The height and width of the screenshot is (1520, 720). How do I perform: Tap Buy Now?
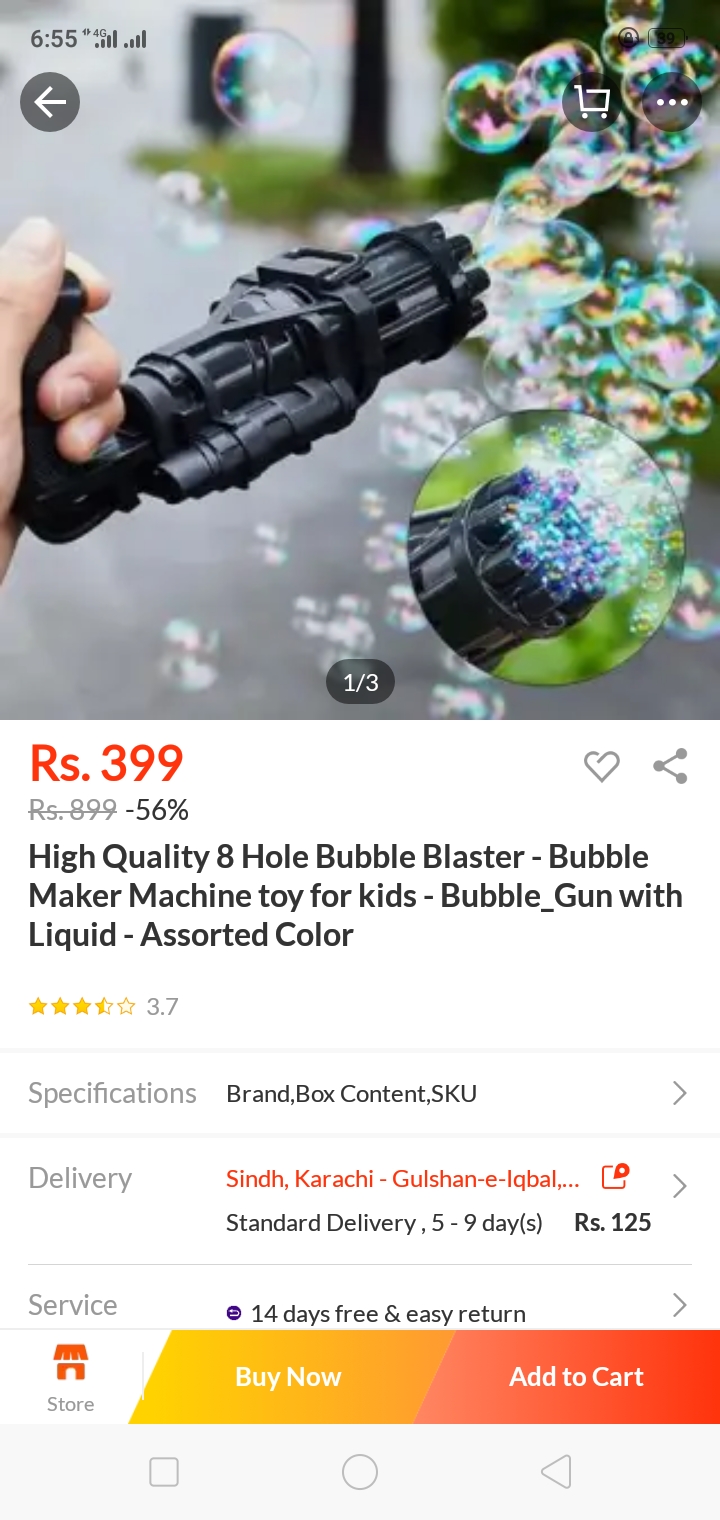[288, 1377]
